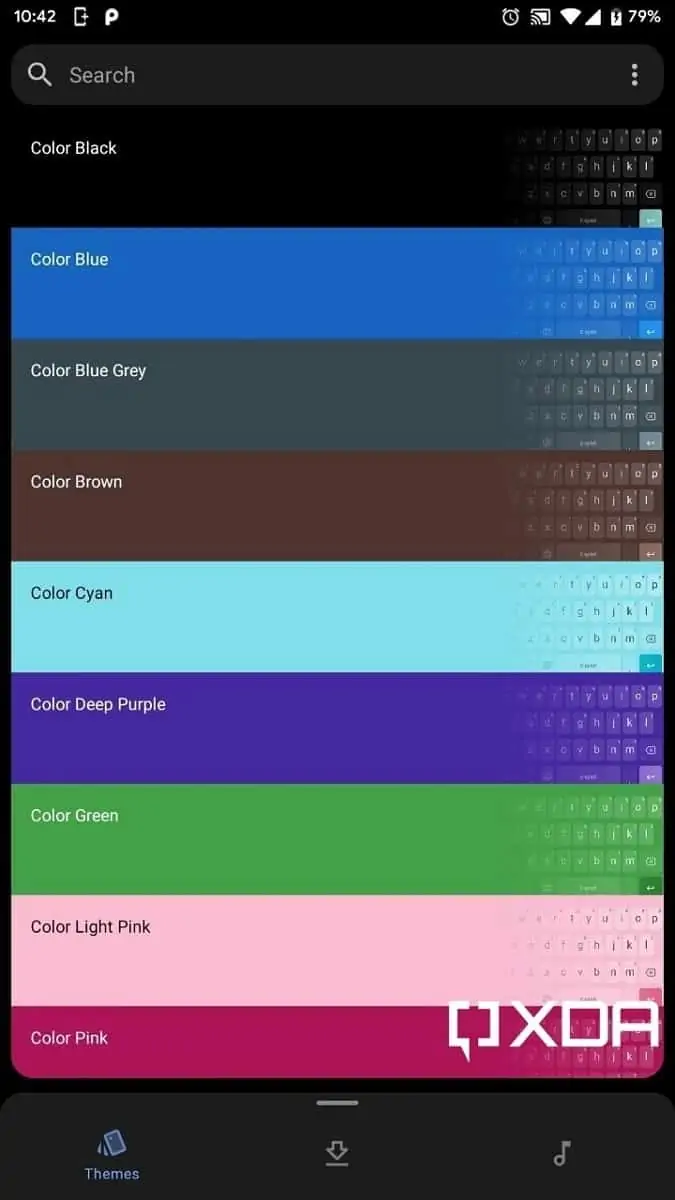Switch to the downloads tab
Image resolution: width=675 pixels, height=1200 pixels.
tap(337, 1153)
